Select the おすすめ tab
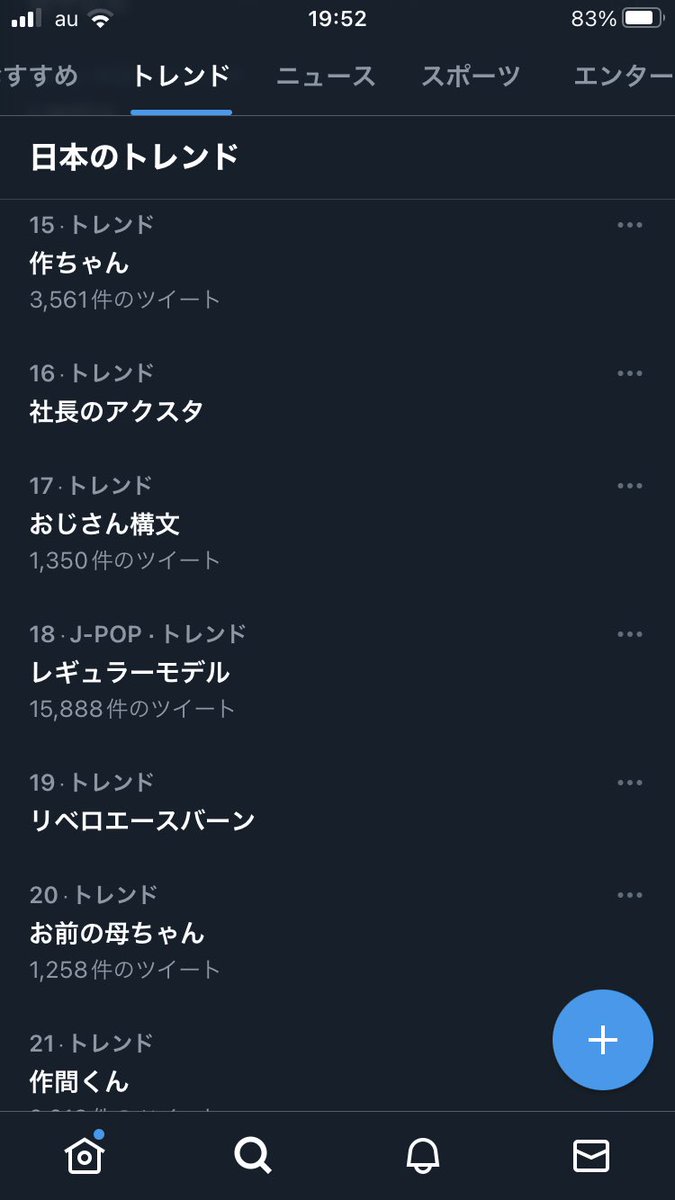Image resolution: width=675 pixels, height=1200 pixels. tap(40, 76)
